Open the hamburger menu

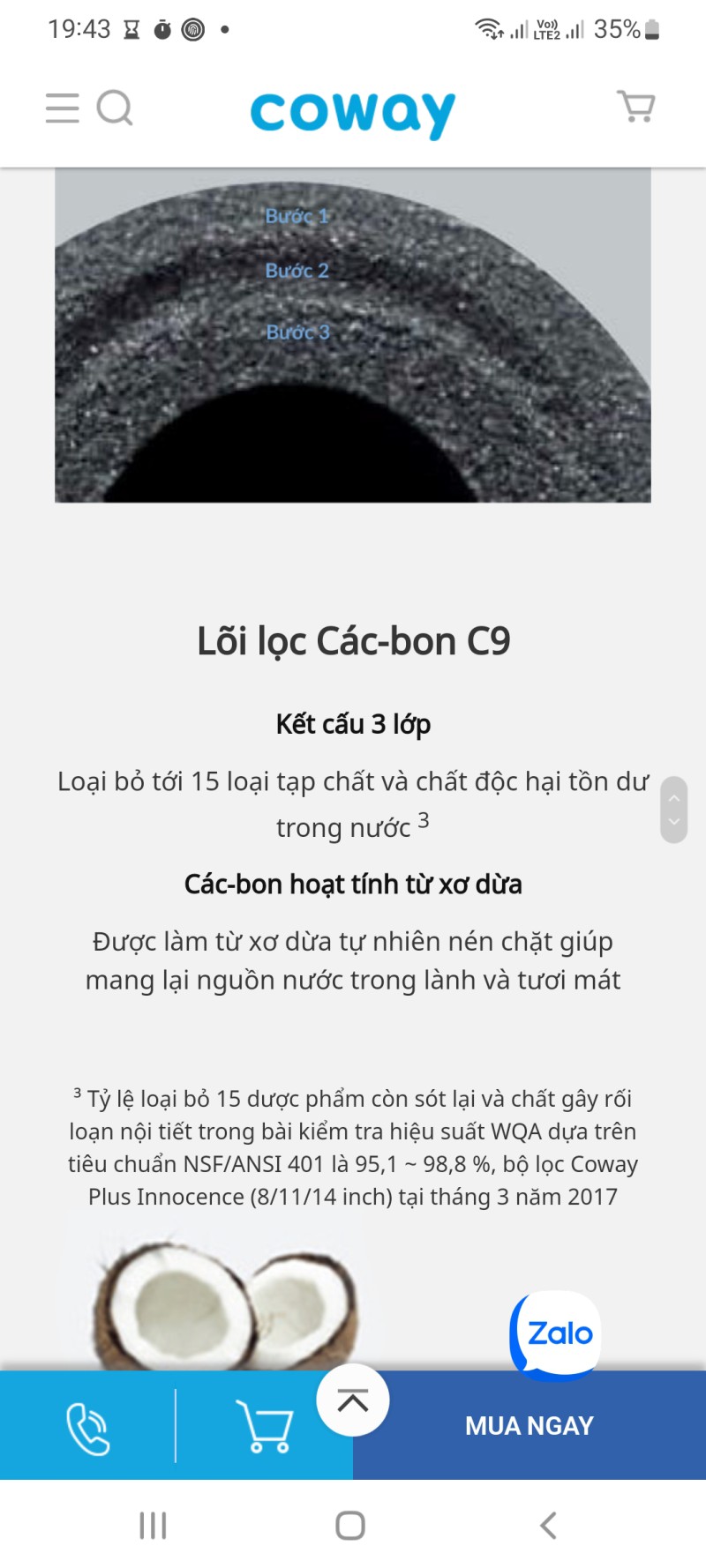tap(63, 108)
